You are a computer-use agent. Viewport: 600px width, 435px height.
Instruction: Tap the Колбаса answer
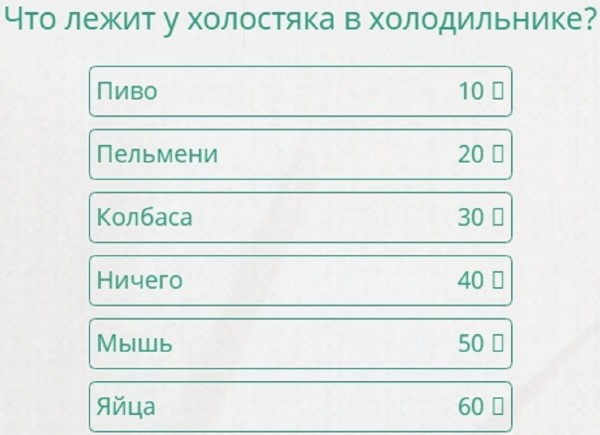click(x=300, y=217)
